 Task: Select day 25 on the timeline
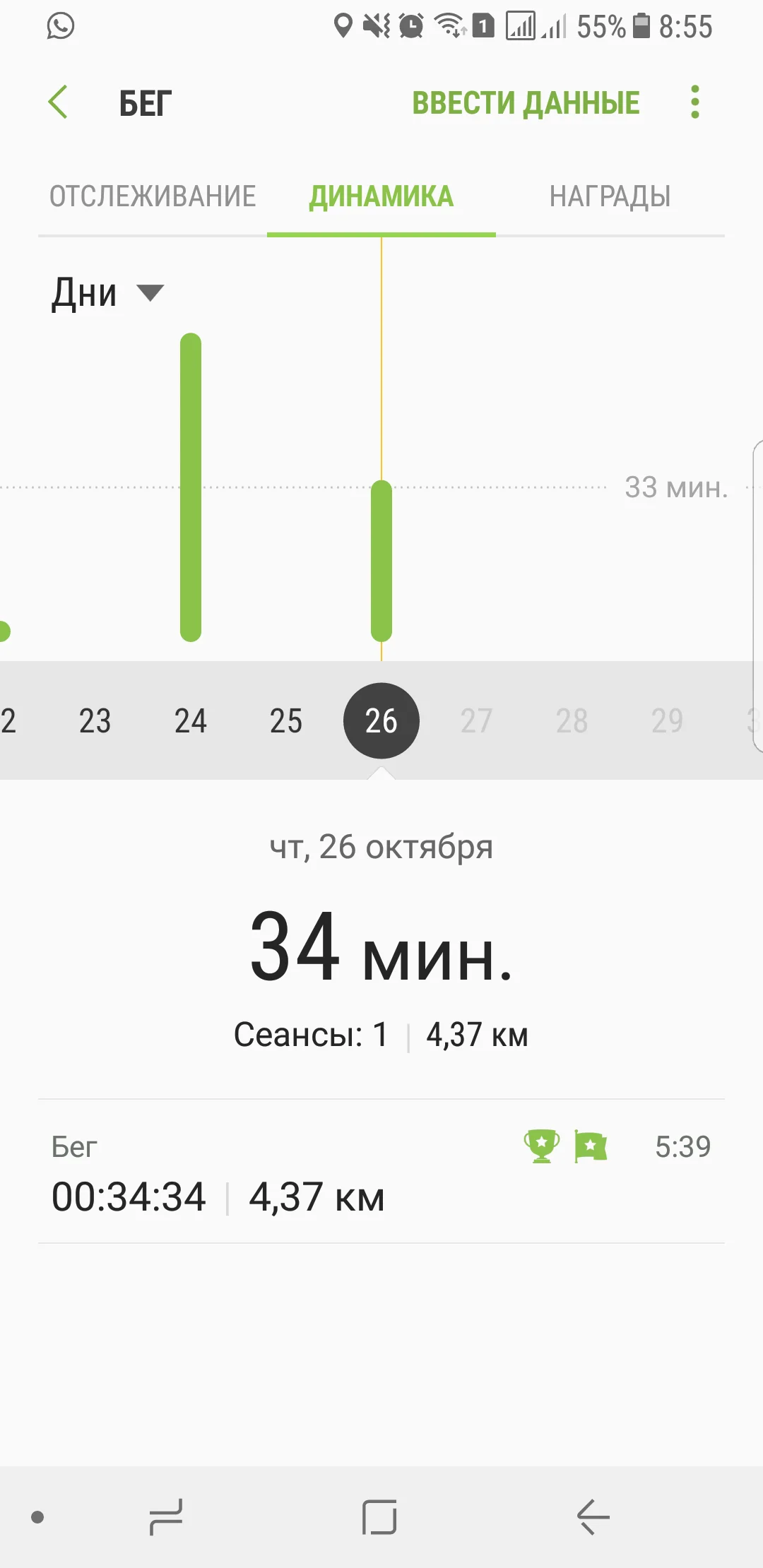click(x=286, y=721)
